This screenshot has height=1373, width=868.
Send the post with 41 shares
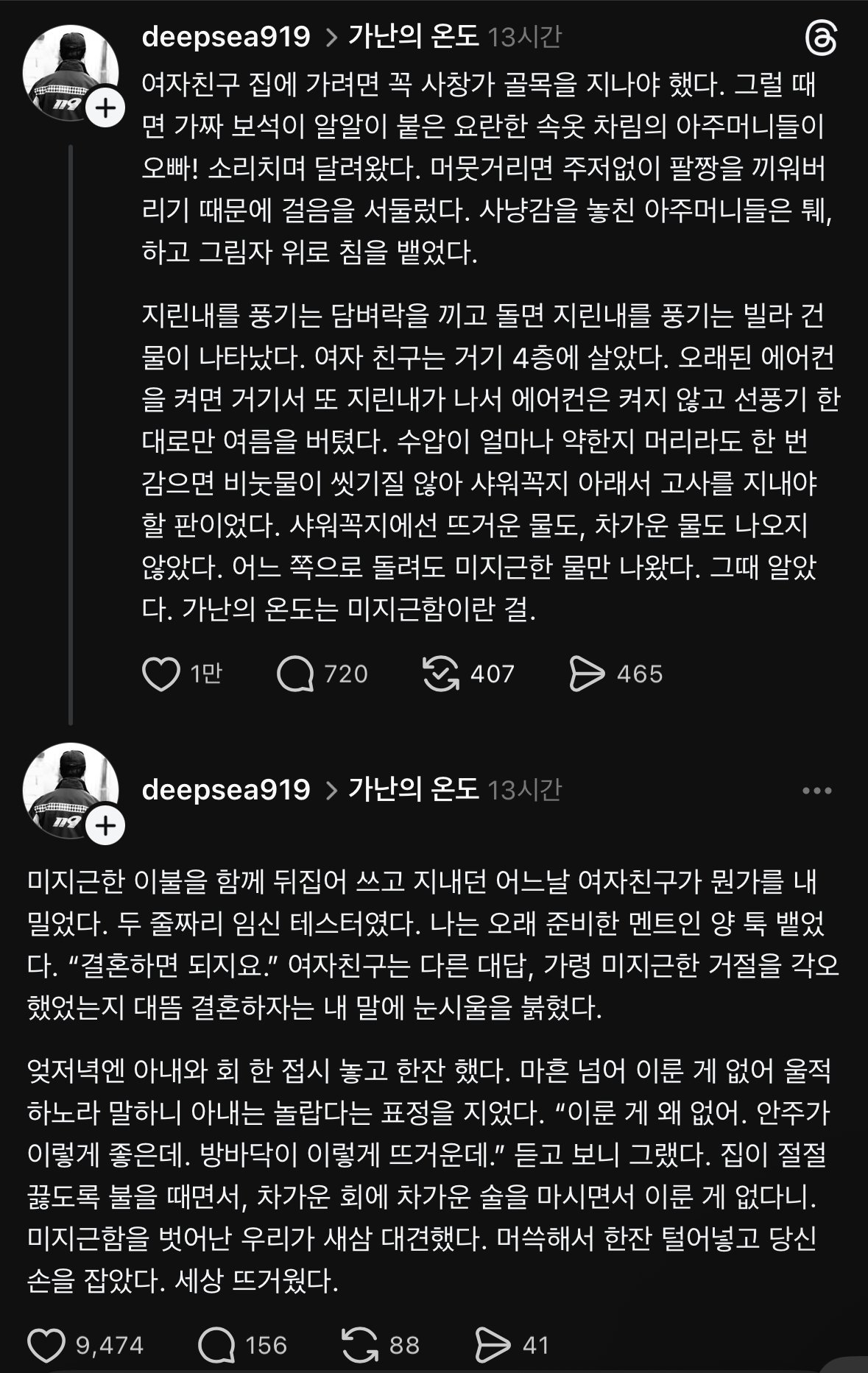click(x=493, y=1346)
